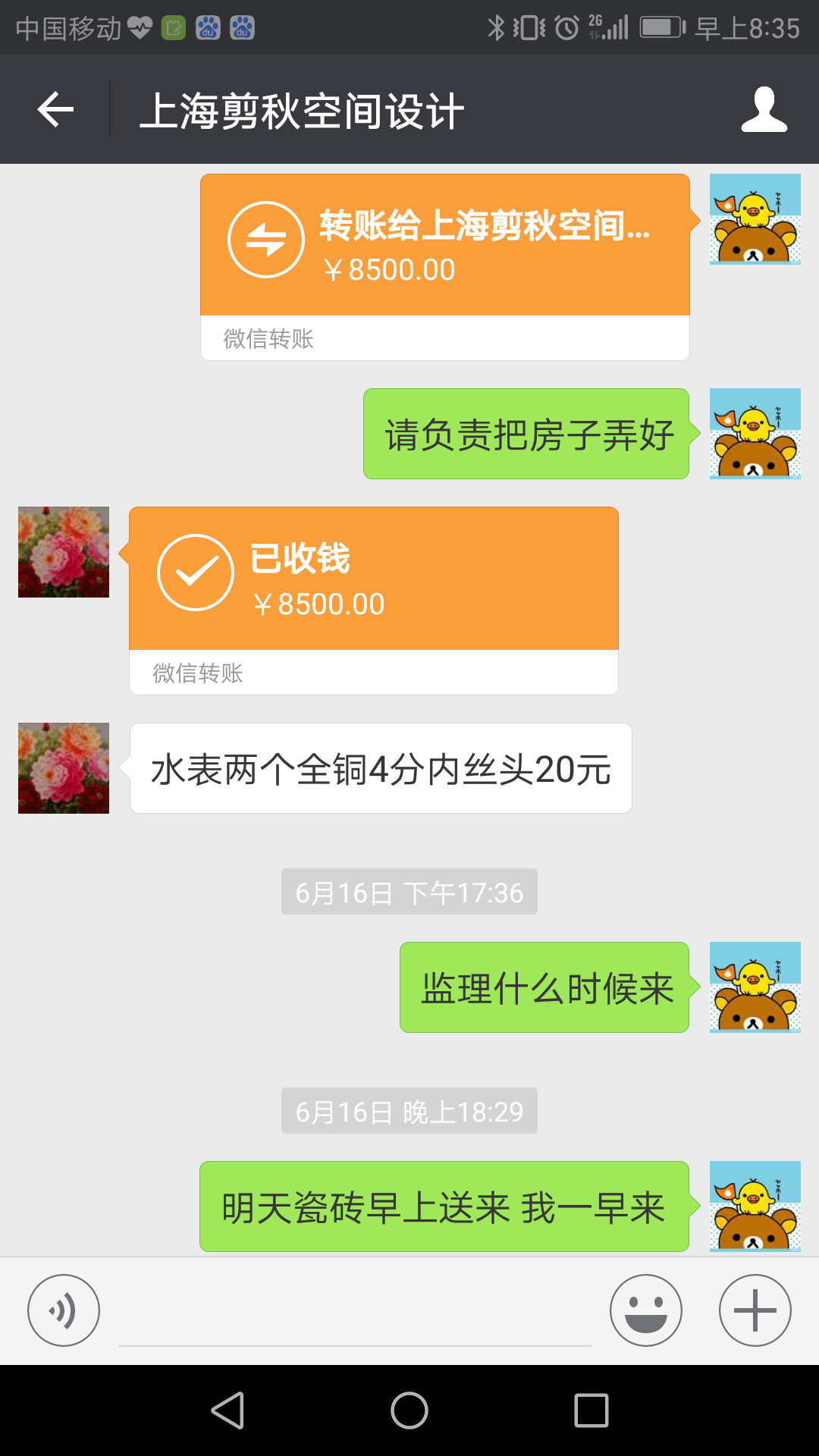Screen dimensions: 819x1456
Task: Tap flower avatar beside 已收钱 card
Action: click(64, 552)
